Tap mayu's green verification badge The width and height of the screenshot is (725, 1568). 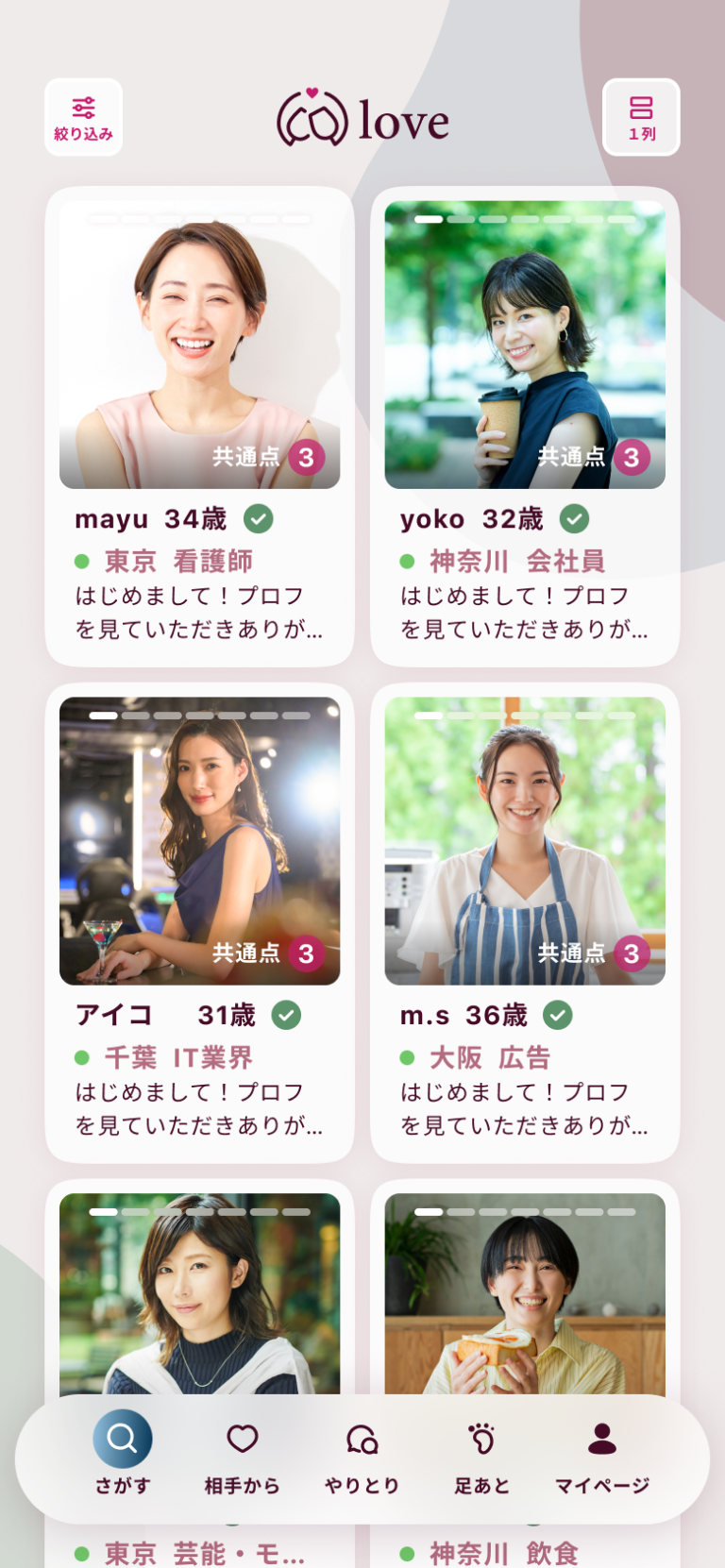tap(259, 519)
